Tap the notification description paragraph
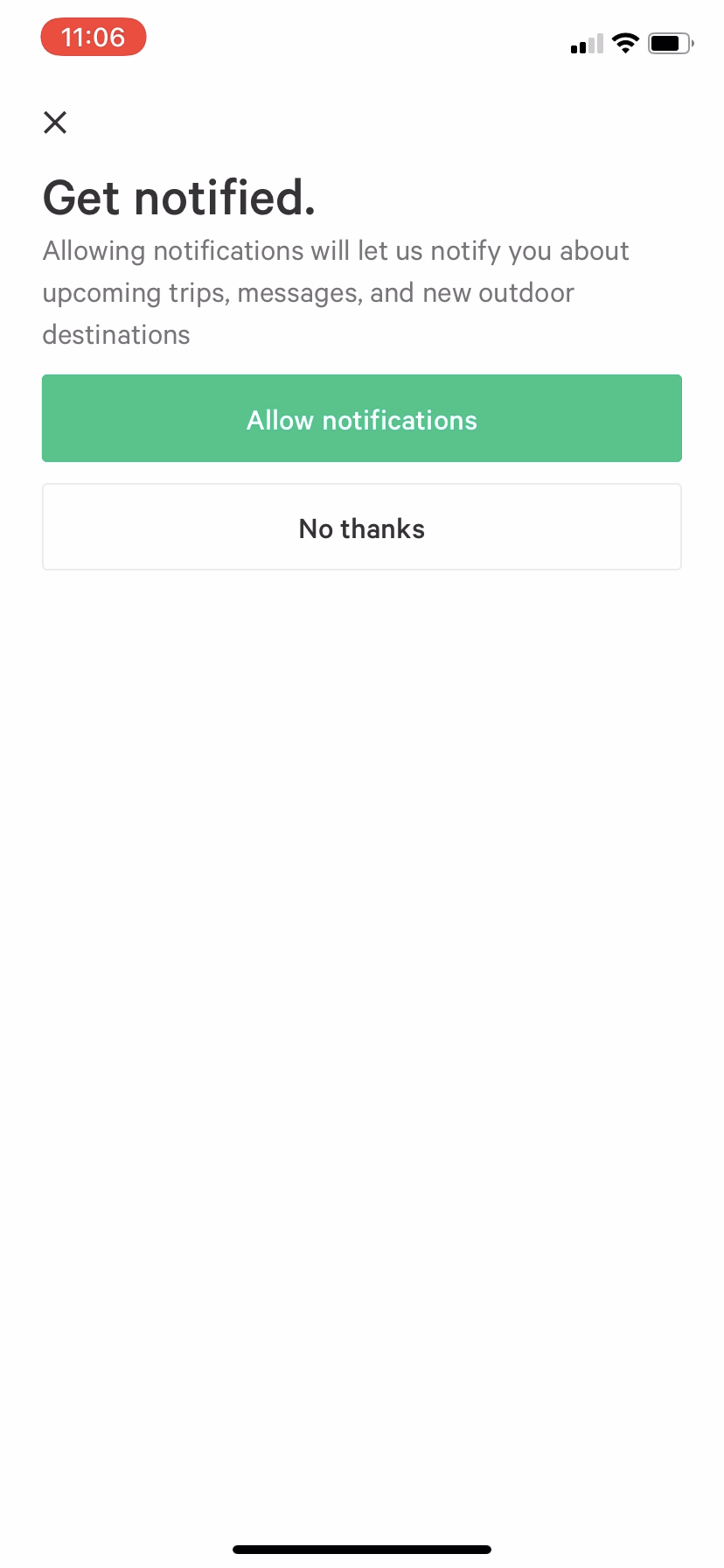724x1568 pixels. tap(335, 292)
